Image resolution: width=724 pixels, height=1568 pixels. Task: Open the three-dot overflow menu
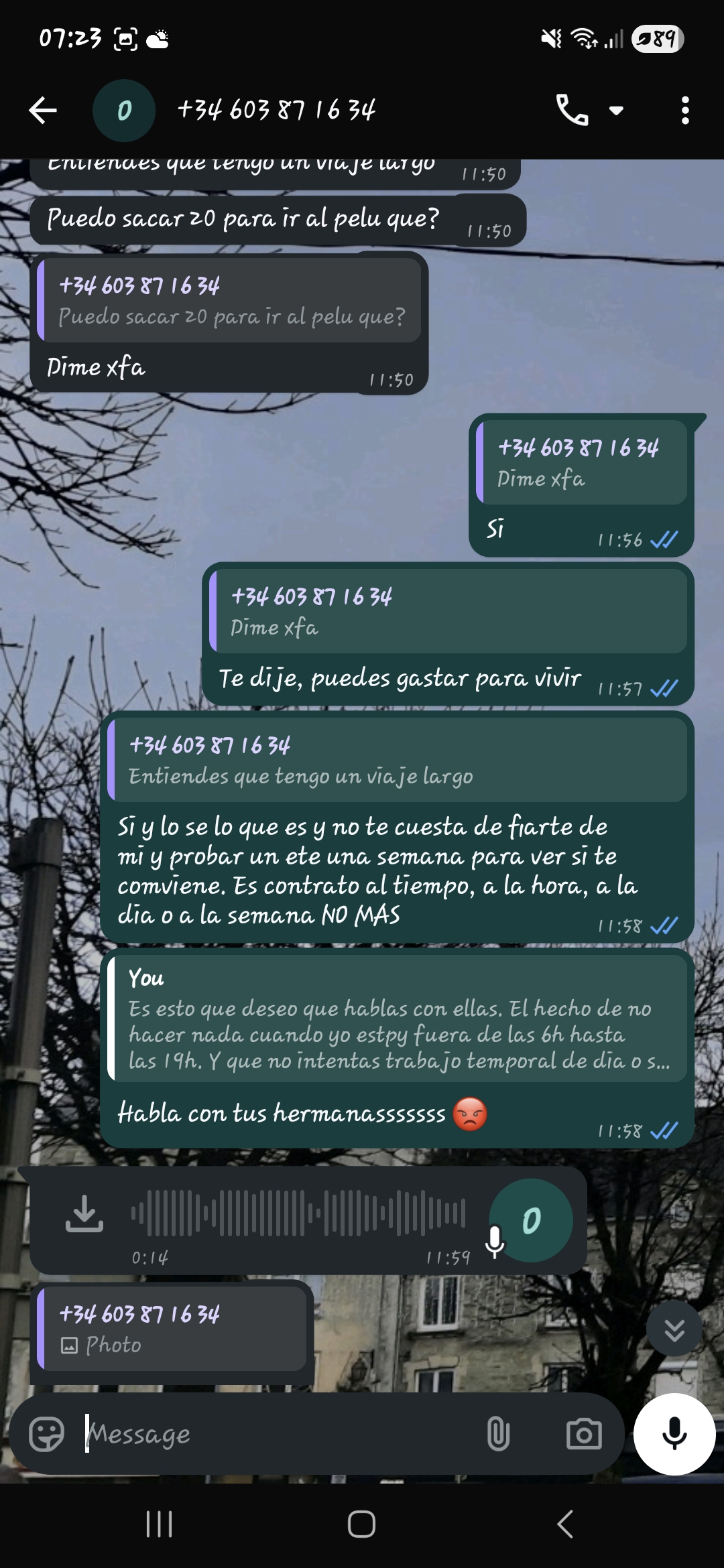coord(684,111)
